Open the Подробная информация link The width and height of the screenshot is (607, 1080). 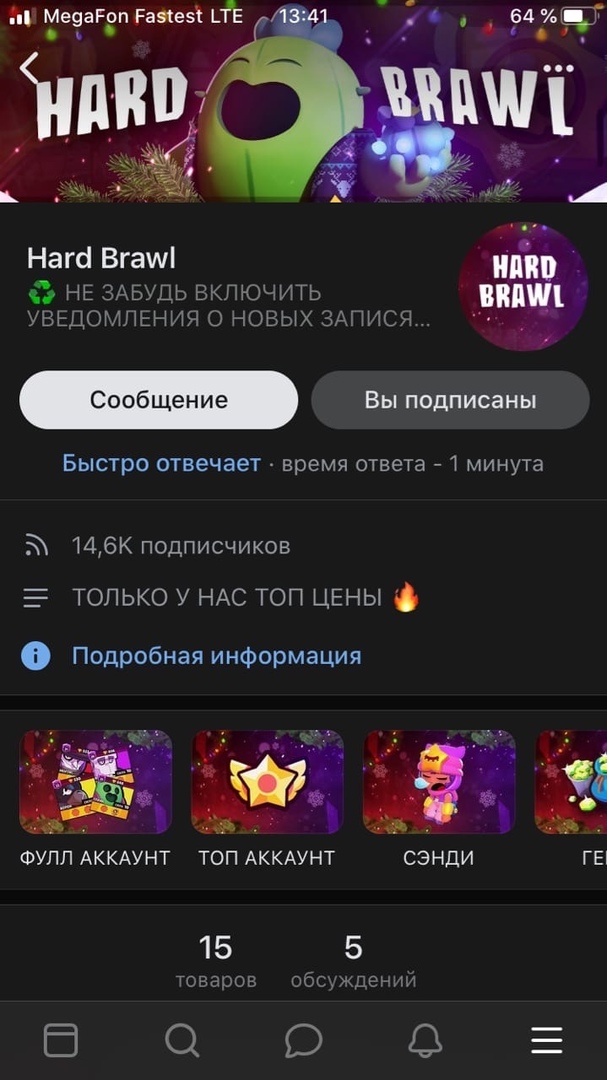pos(216,656)
